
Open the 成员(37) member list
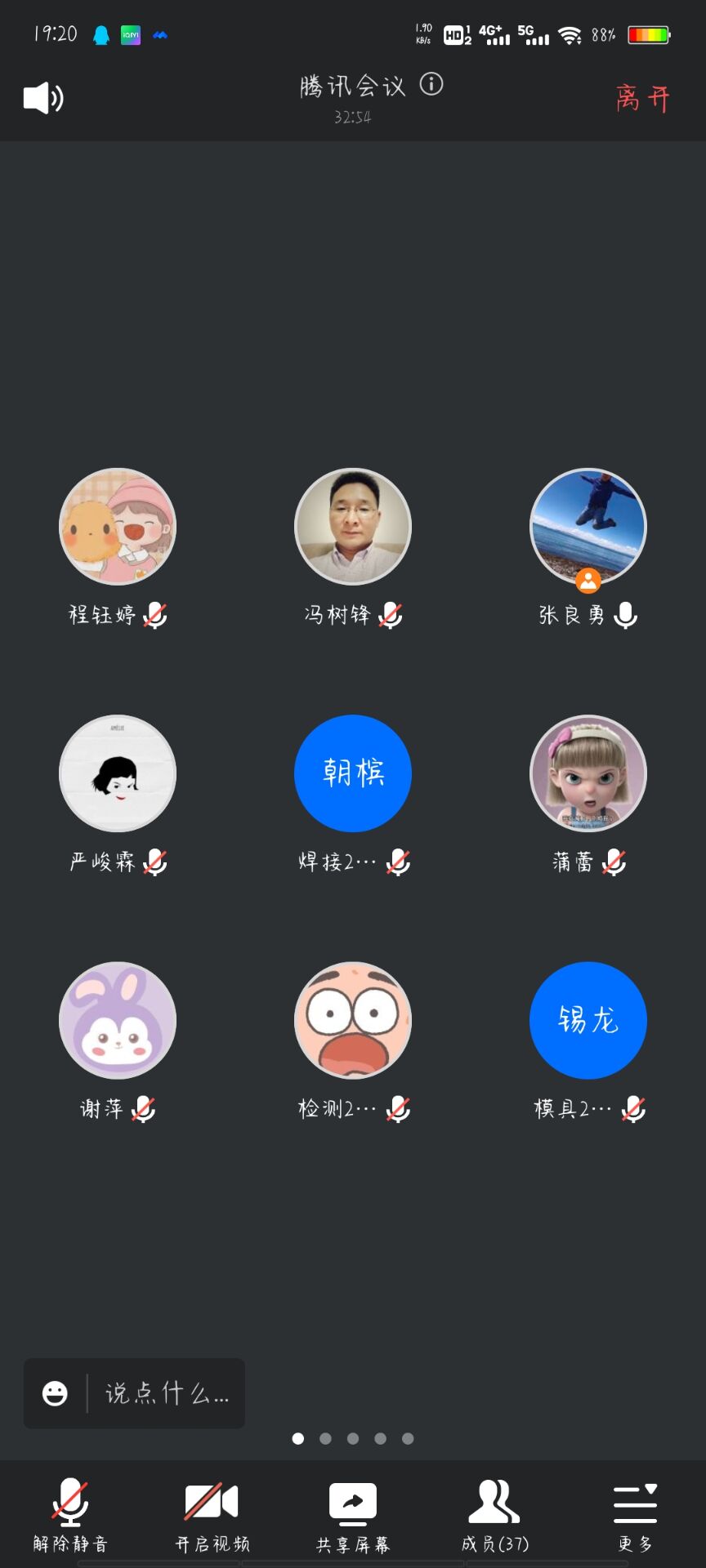[494, 1513]
